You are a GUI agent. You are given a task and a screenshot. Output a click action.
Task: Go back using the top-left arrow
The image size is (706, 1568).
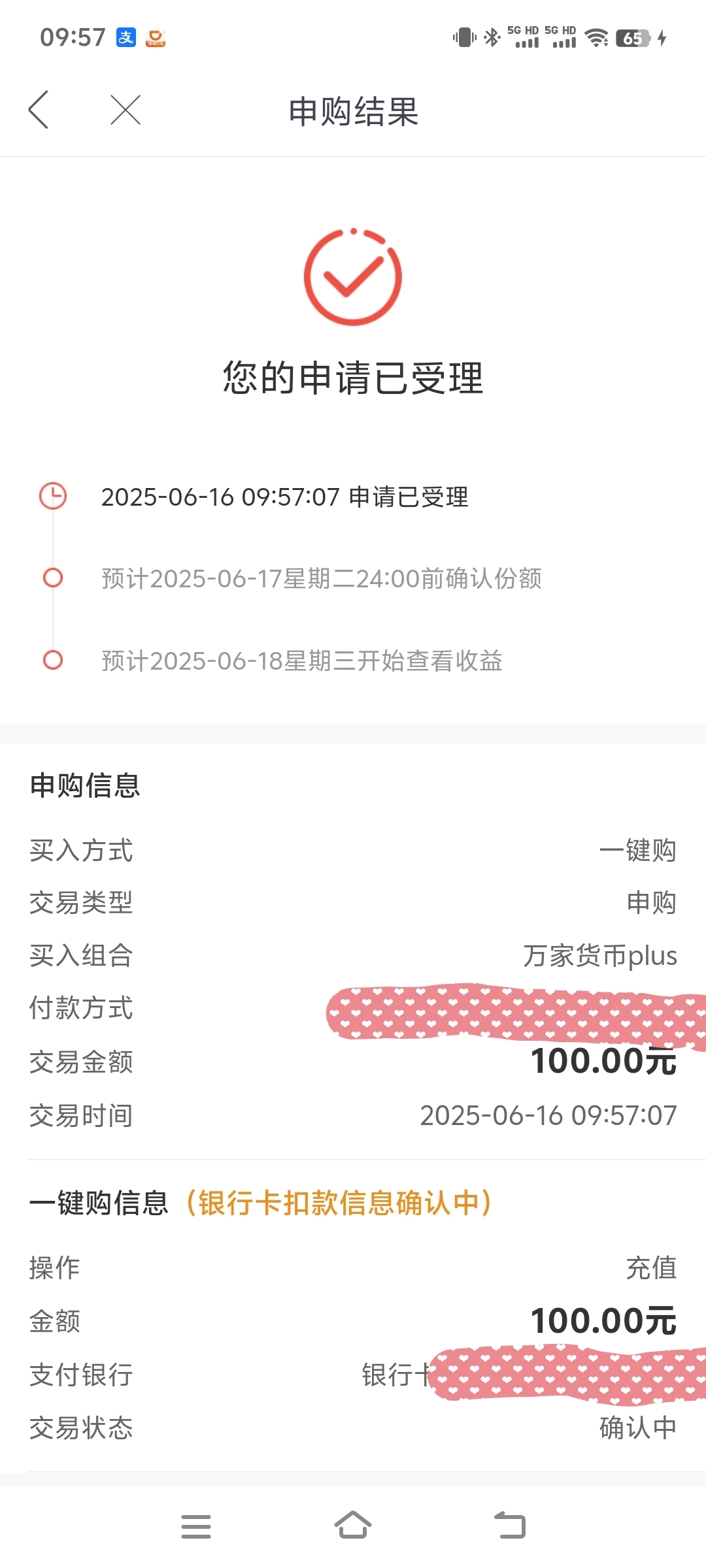coord(39,110)
